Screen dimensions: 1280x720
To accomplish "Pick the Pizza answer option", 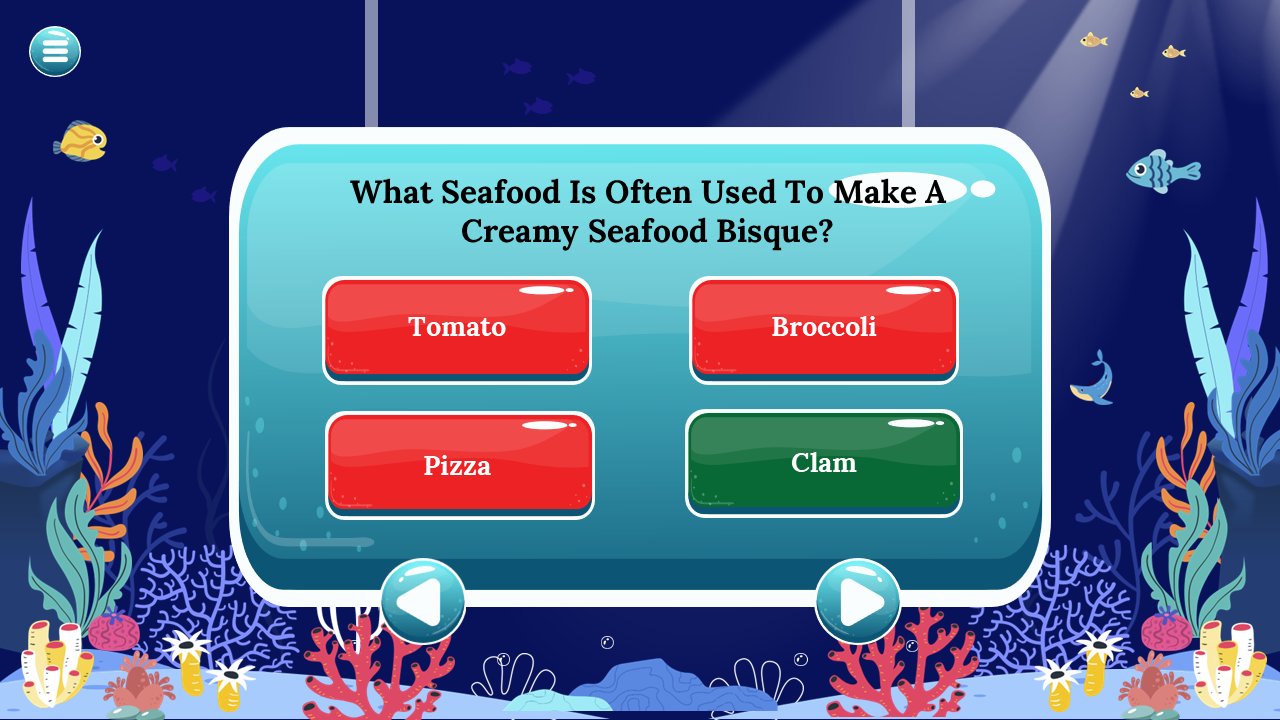I will [459, 465].
